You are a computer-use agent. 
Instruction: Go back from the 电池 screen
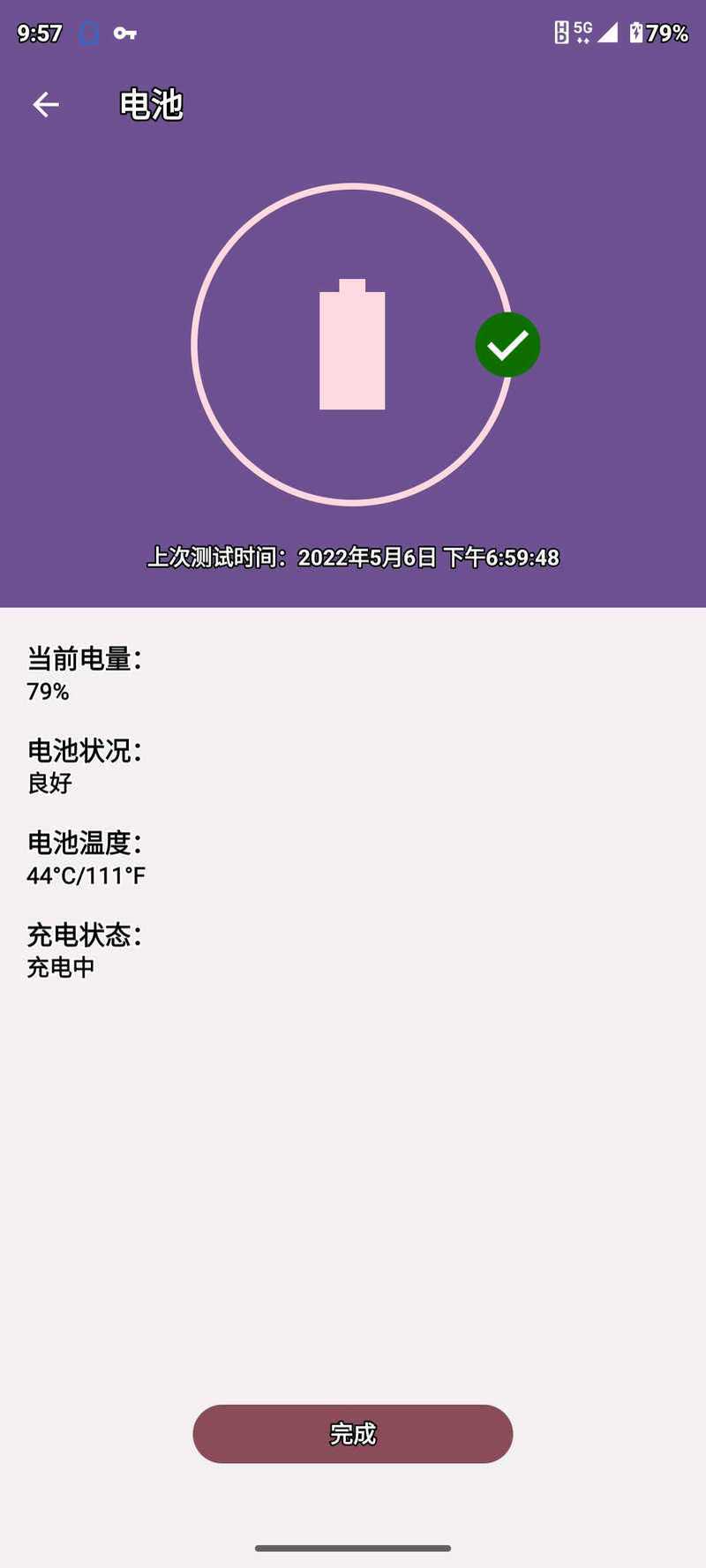point(46,105)
